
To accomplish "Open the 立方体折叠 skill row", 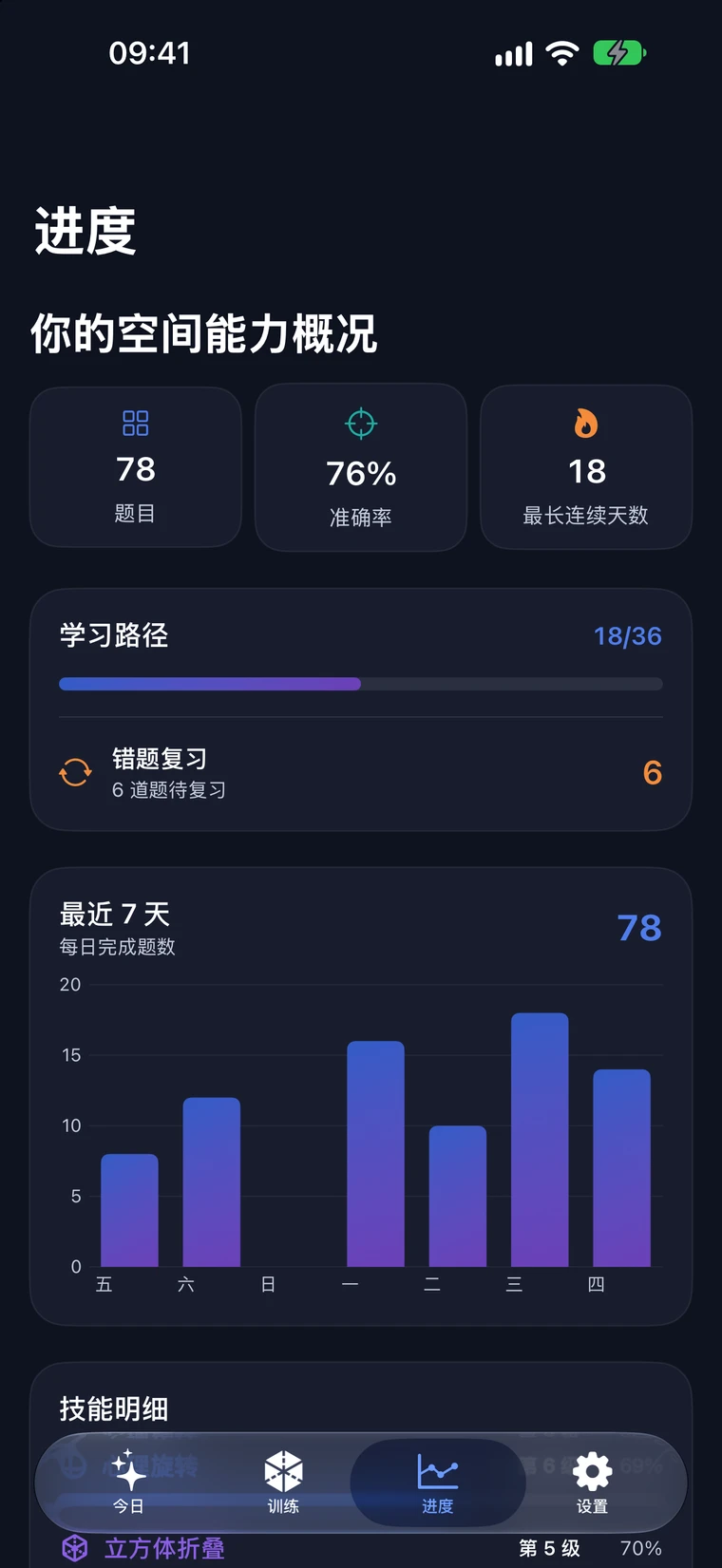I will tap(361, 1548).
